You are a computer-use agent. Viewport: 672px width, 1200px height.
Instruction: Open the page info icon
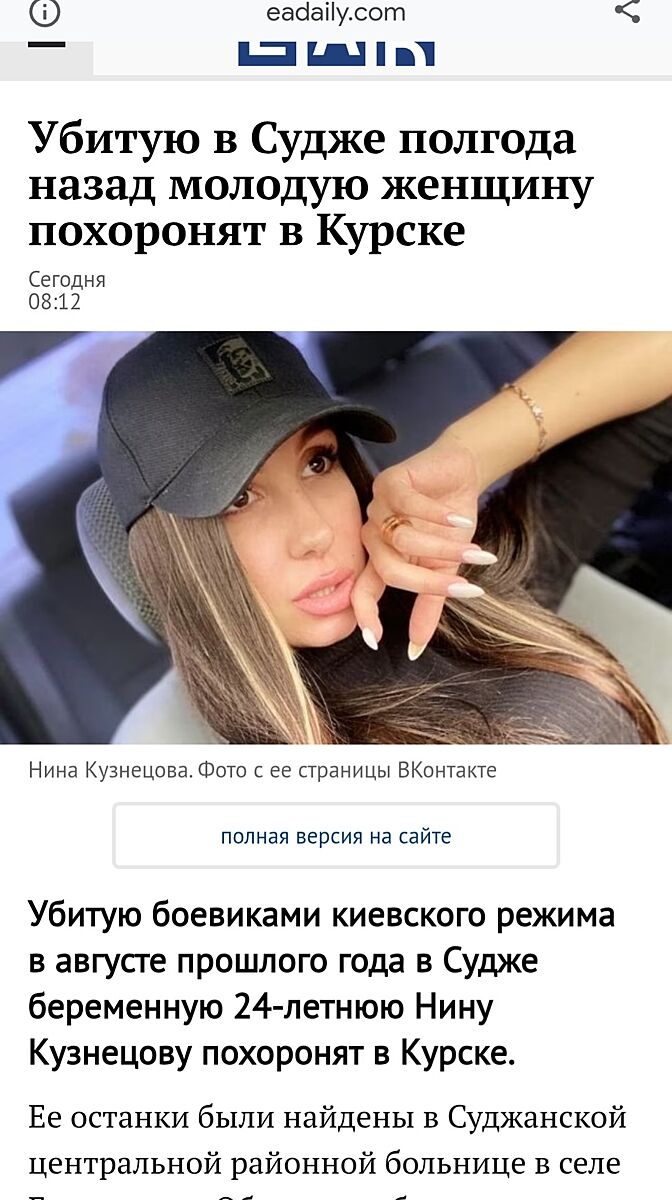point(45,12)
